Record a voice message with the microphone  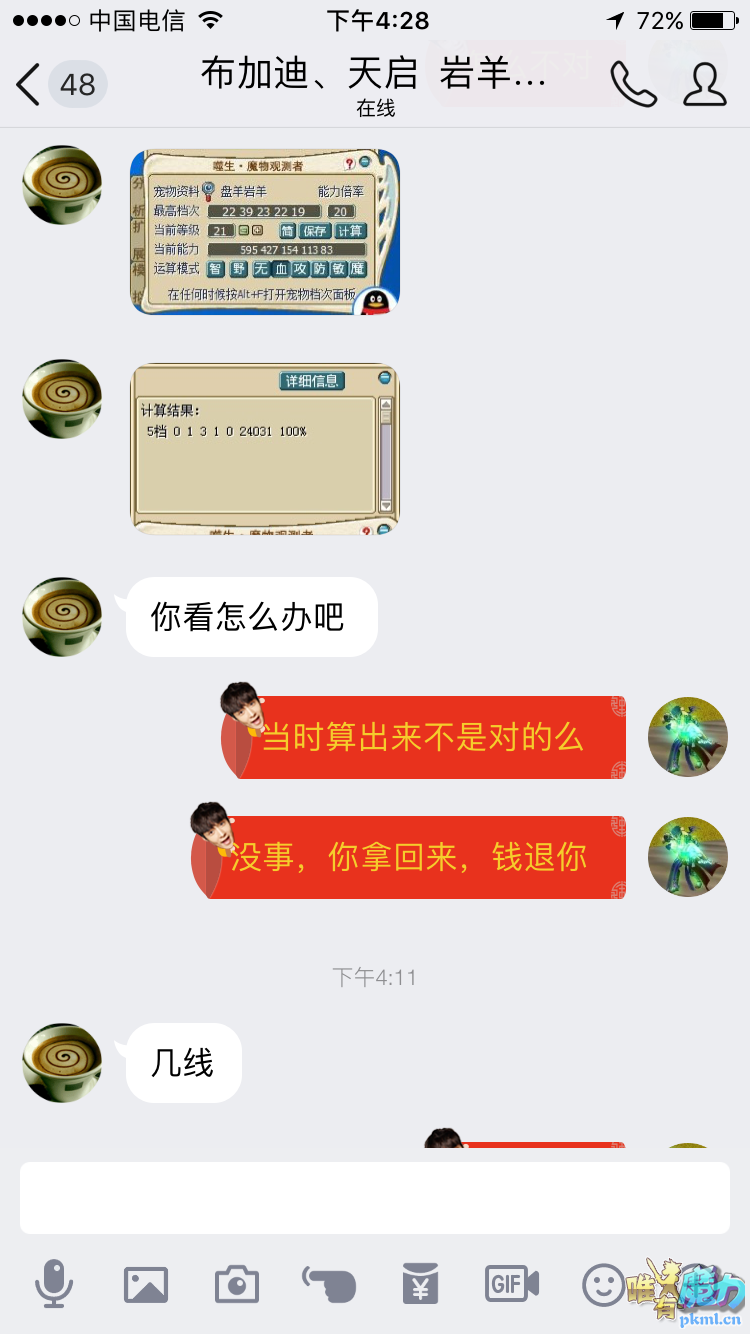point(54,1284)
